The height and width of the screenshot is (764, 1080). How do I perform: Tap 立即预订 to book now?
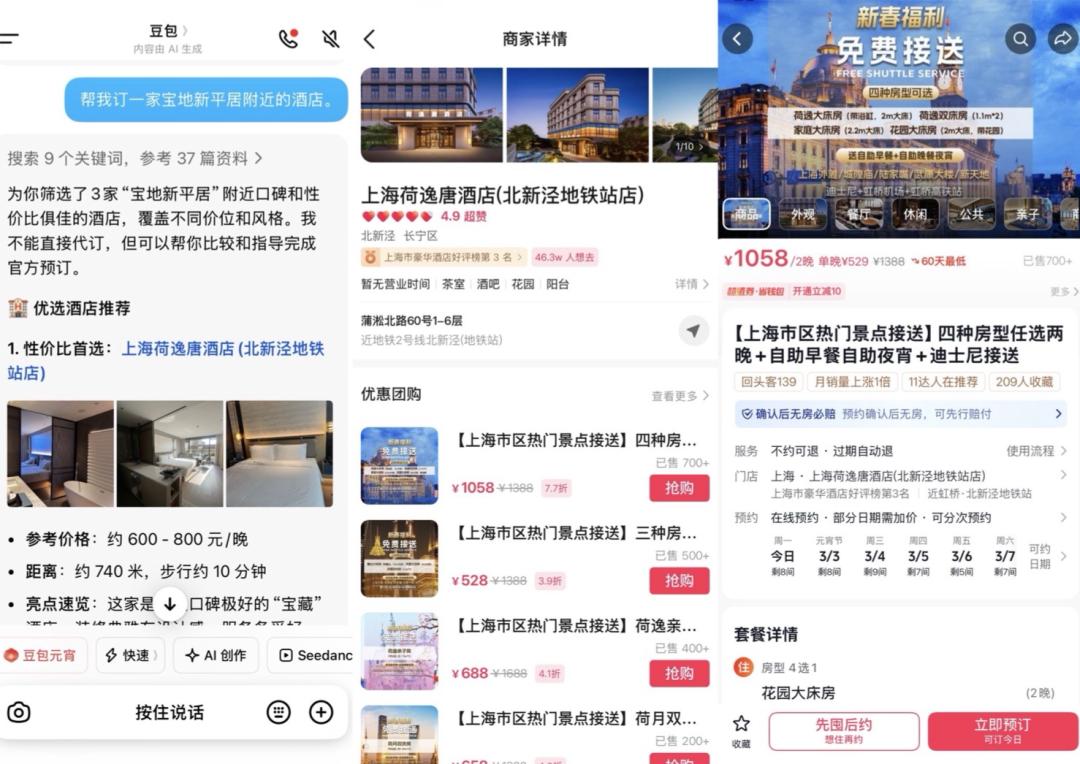pos(1003,731)
